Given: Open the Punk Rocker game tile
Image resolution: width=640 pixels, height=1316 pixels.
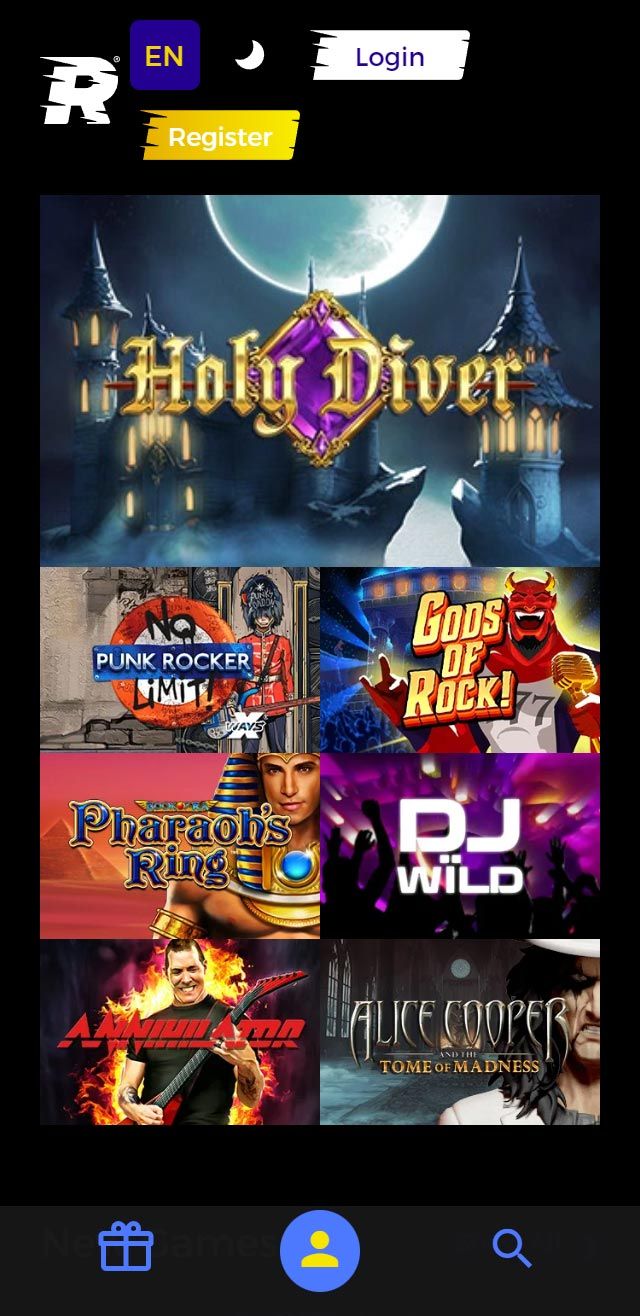Looking at the screenshot, I should click(x=180, y=660).
